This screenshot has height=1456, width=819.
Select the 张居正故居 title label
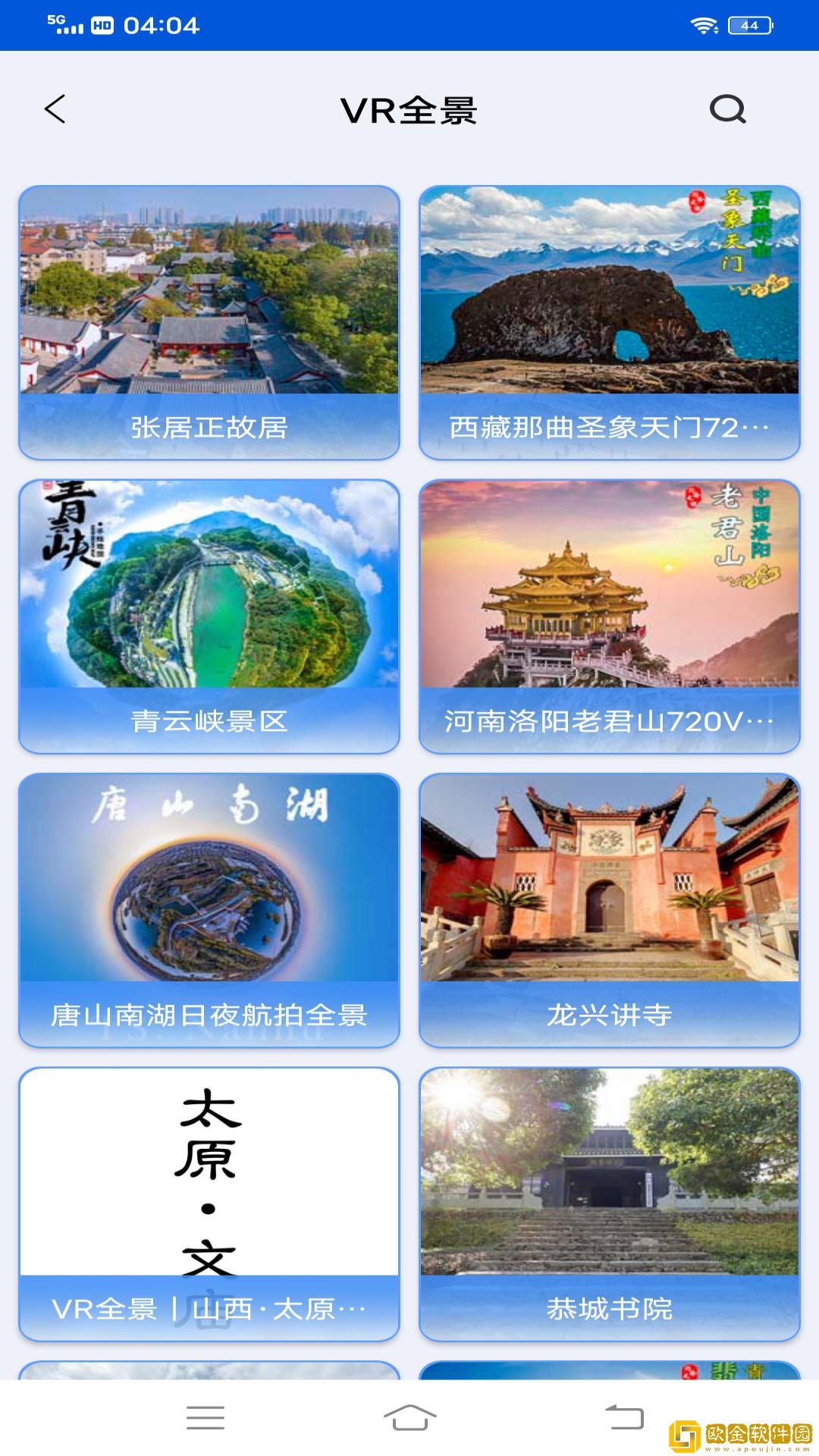click(209, 426)
